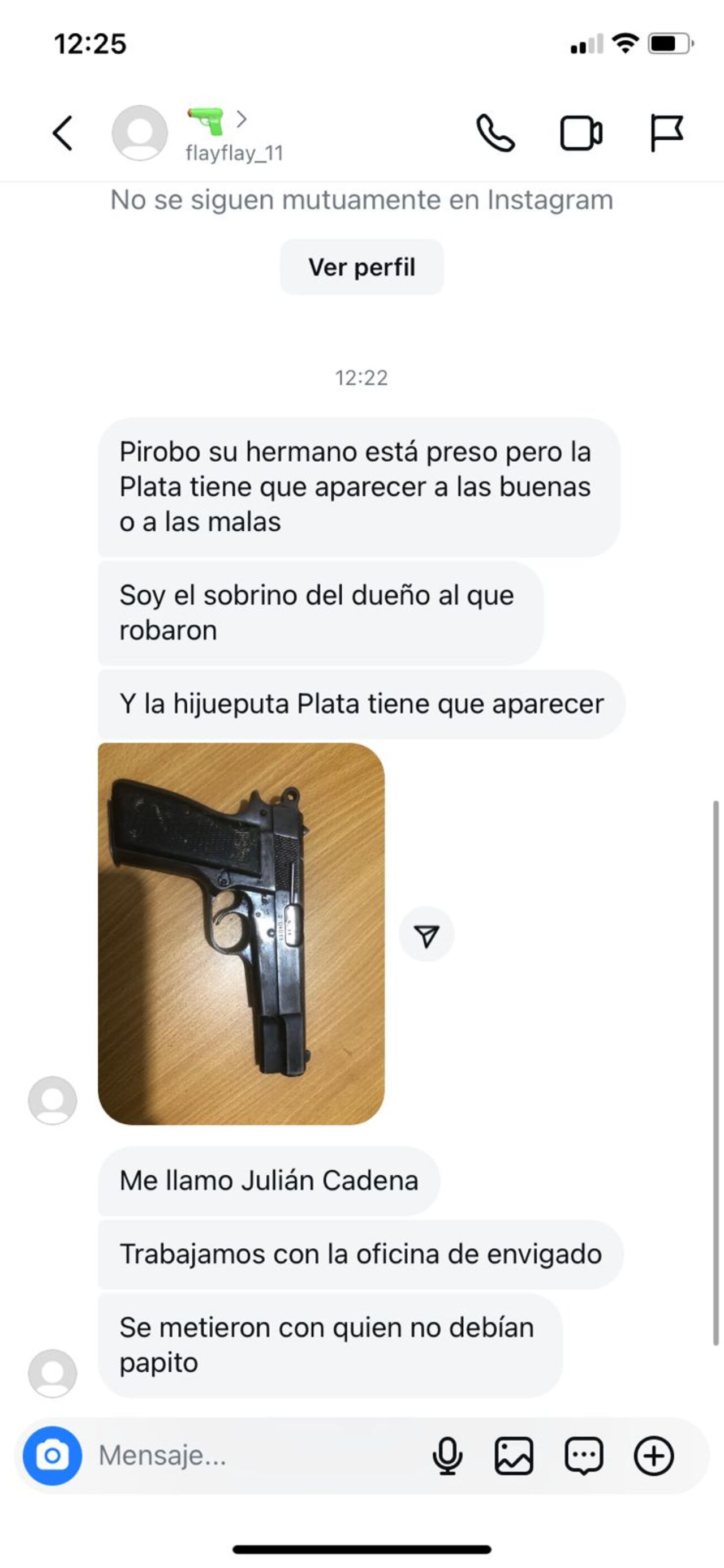The height and width of the screenshot is (1568, 724).
Task: Open Ver perfil
Action: [361, 266]
